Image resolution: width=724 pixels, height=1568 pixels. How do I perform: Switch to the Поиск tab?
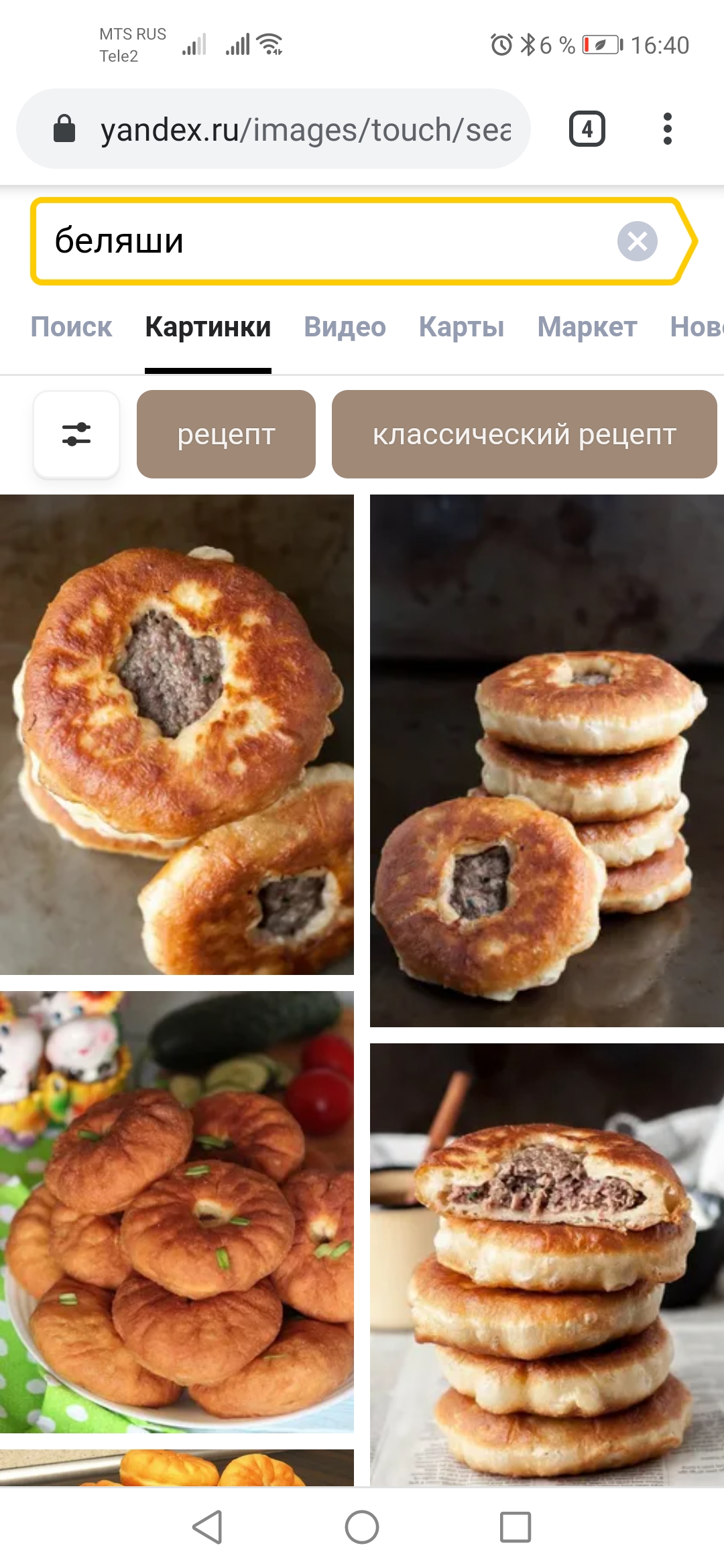point(71,327)
